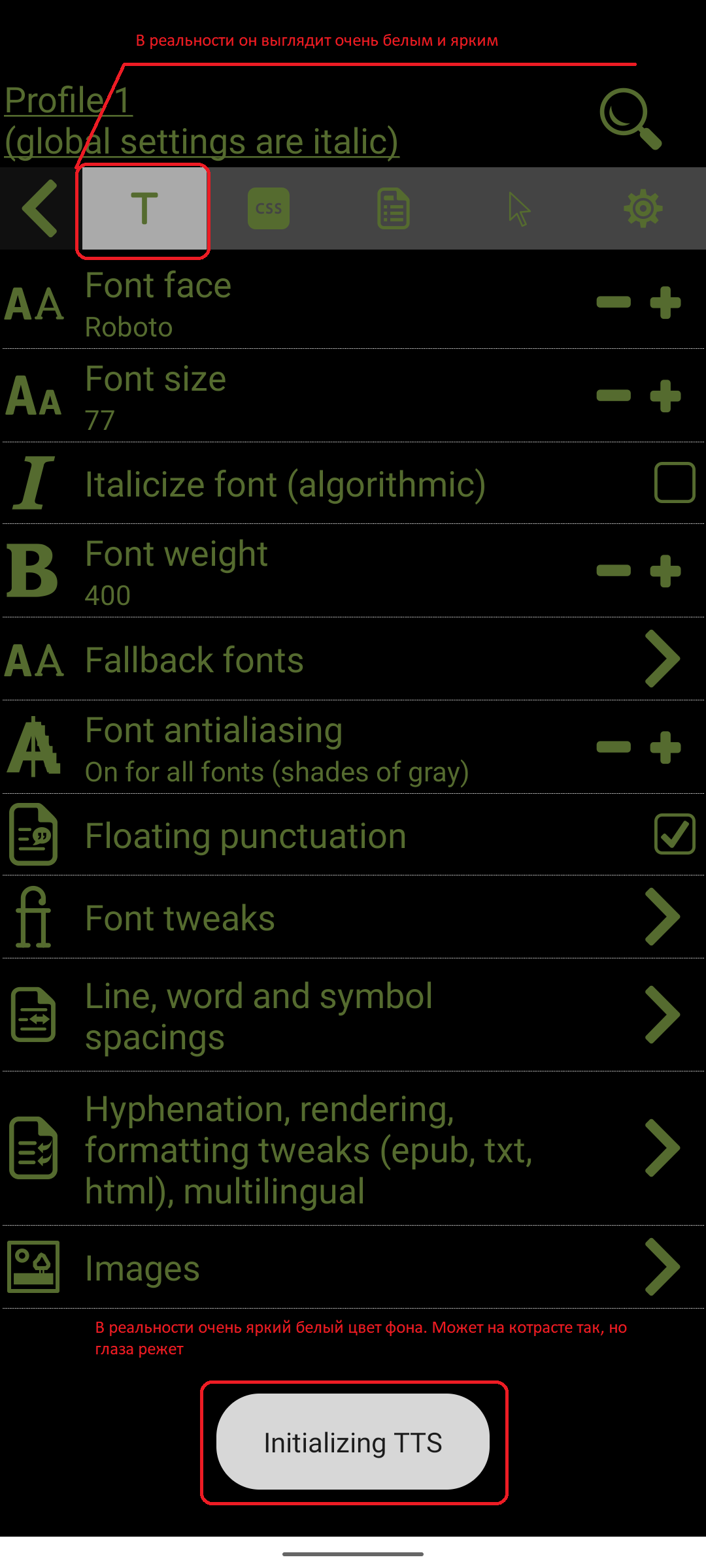Uncheck Floating punctuation

point(674,834)
